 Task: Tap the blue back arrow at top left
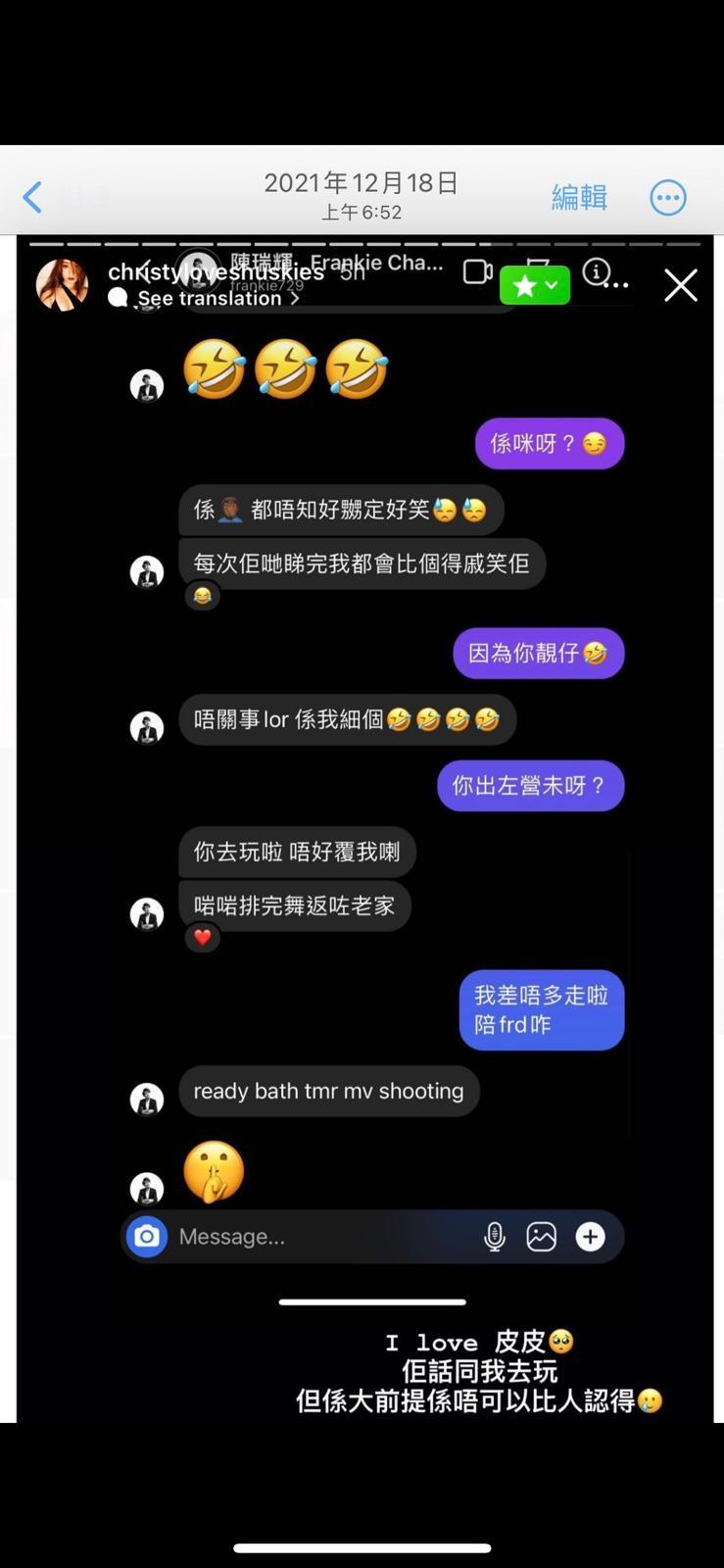[32, 196]
